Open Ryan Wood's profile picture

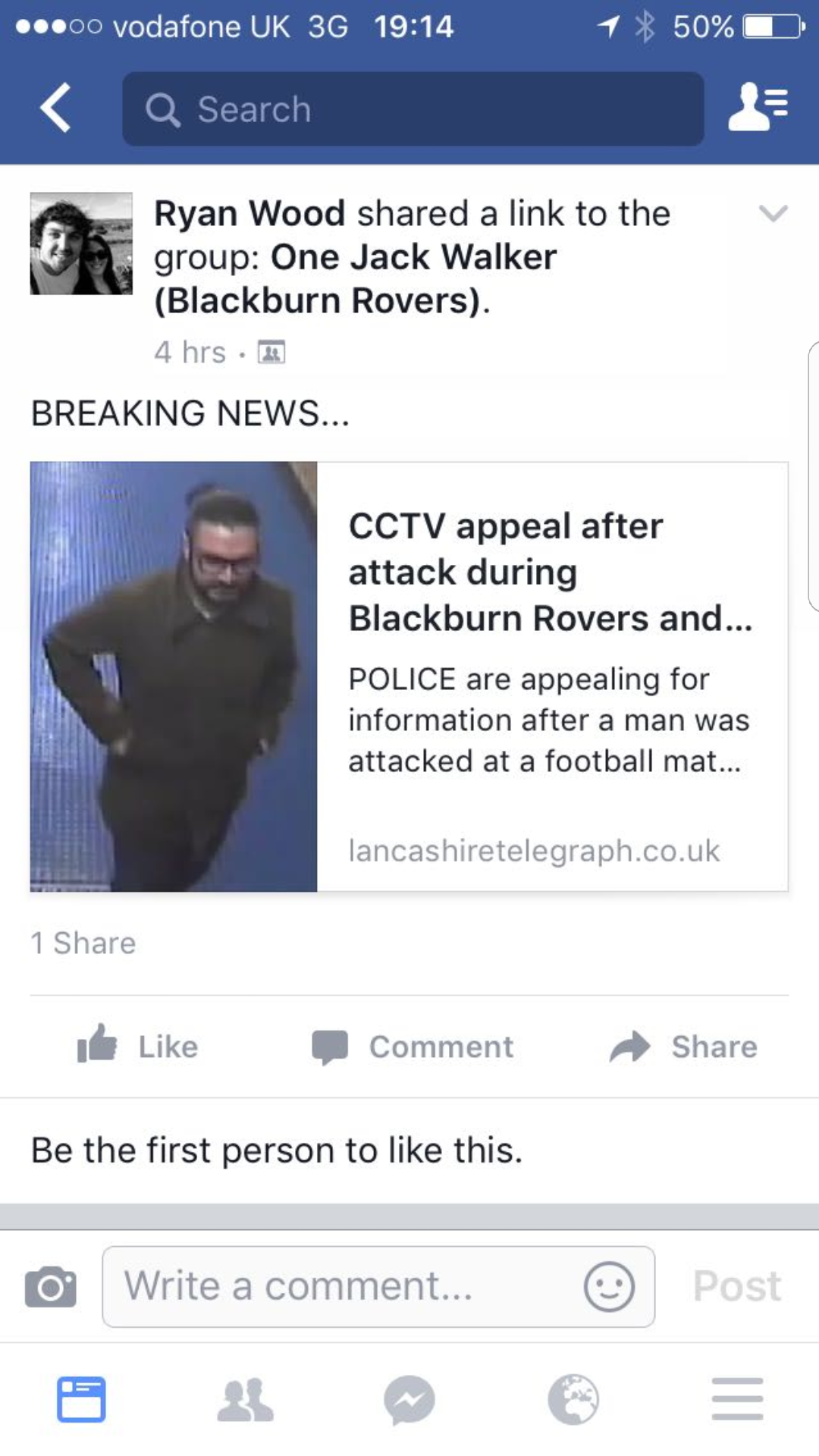tap(81, 243)
